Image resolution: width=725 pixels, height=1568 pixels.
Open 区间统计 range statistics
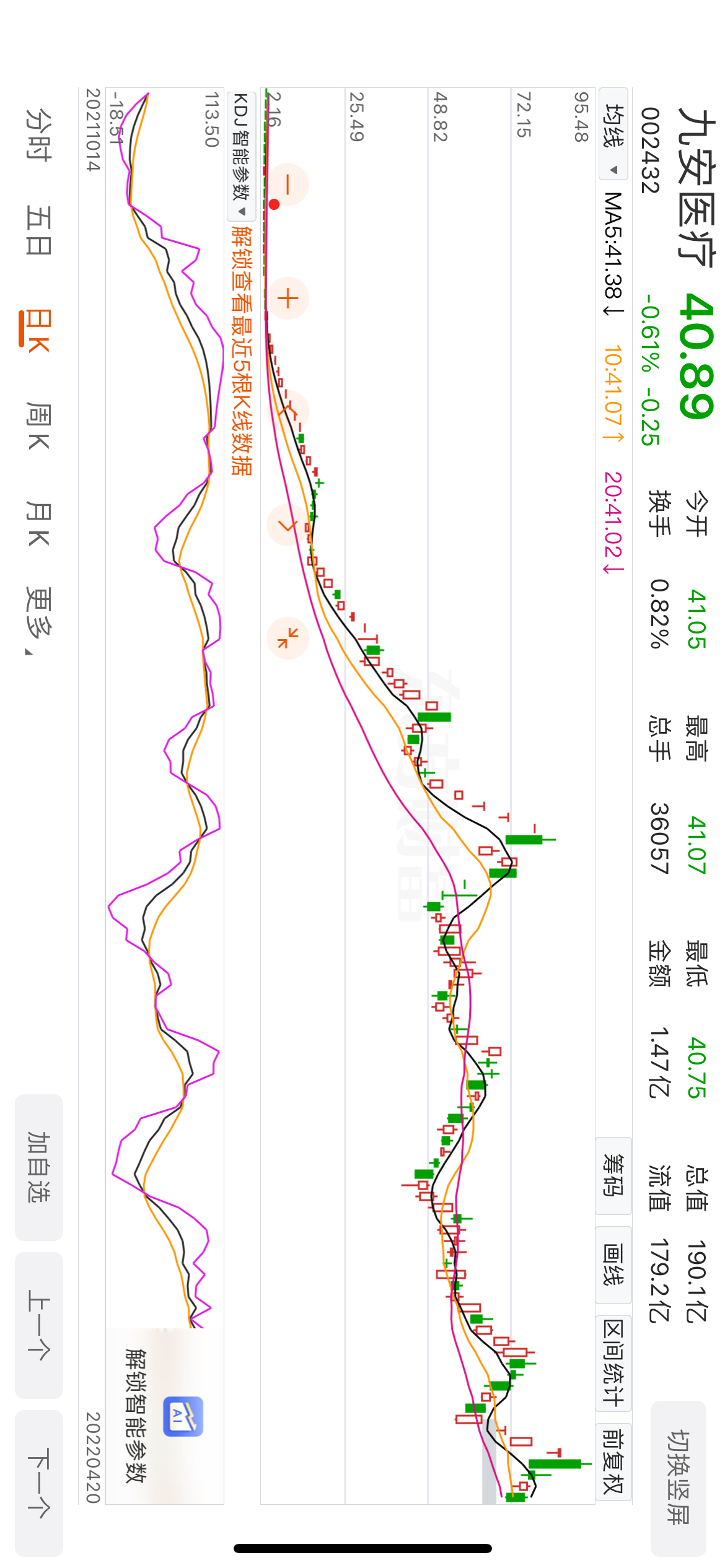(x=613, y=1363)
